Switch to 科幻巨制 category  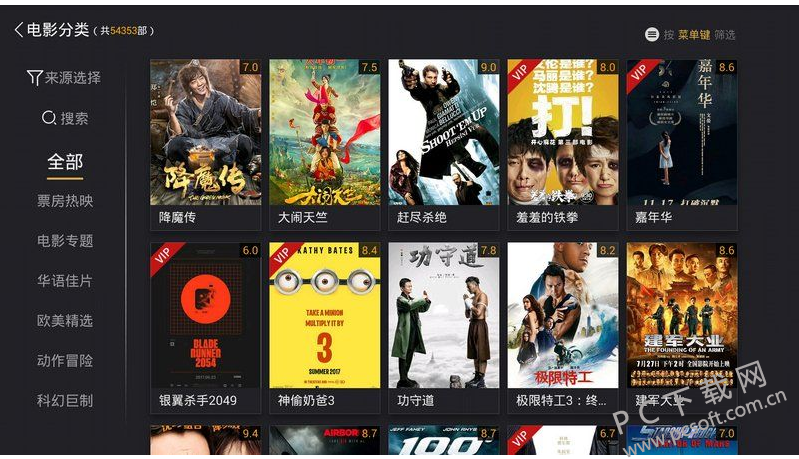pyautogui.click(x=65, y=401)
